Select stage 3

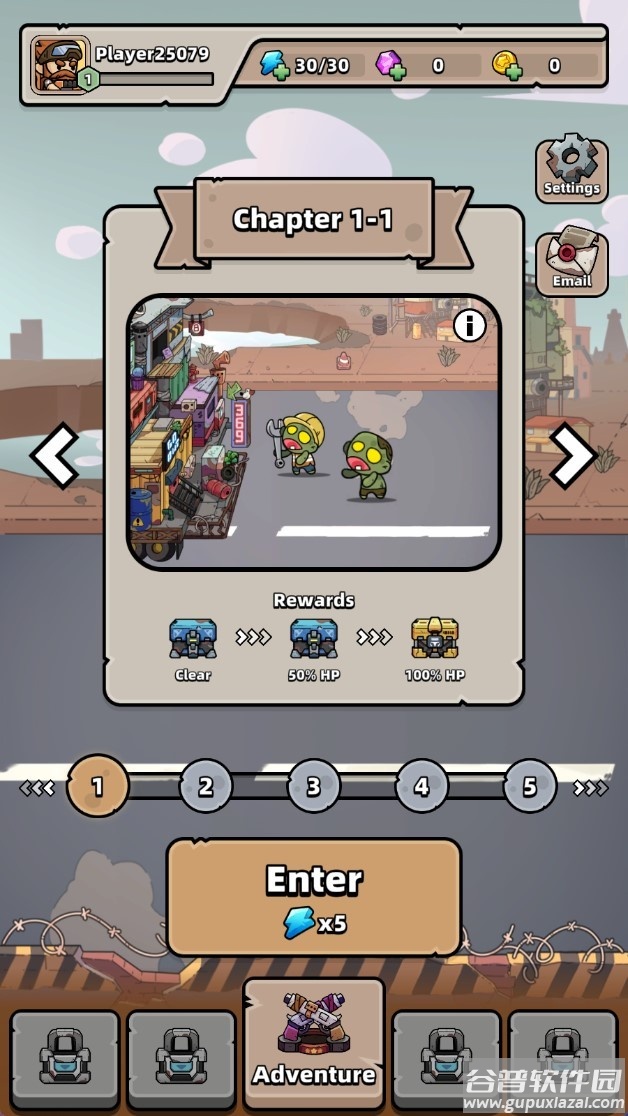(313, 787)
